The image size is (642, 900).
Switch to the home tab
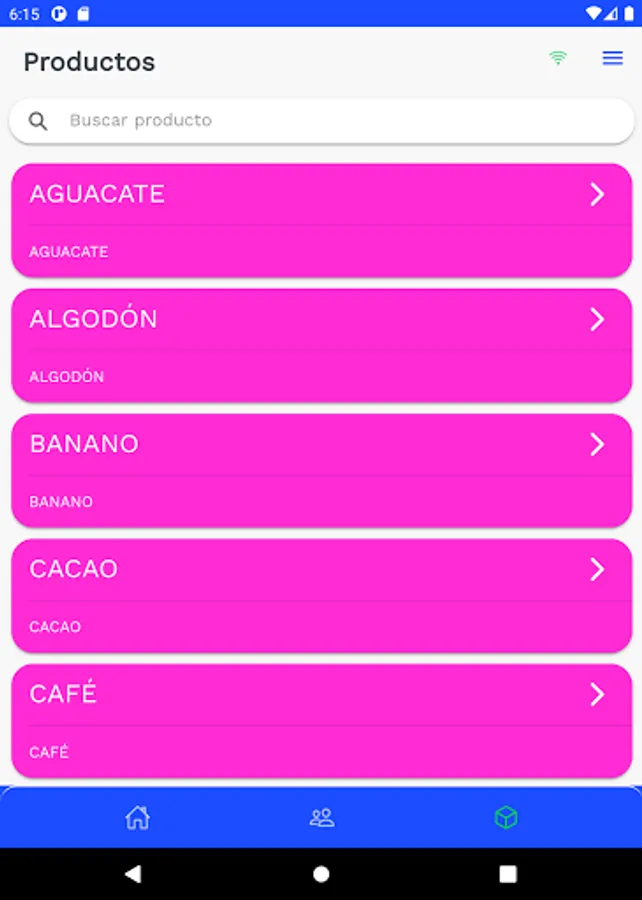[x=137, y=818]
